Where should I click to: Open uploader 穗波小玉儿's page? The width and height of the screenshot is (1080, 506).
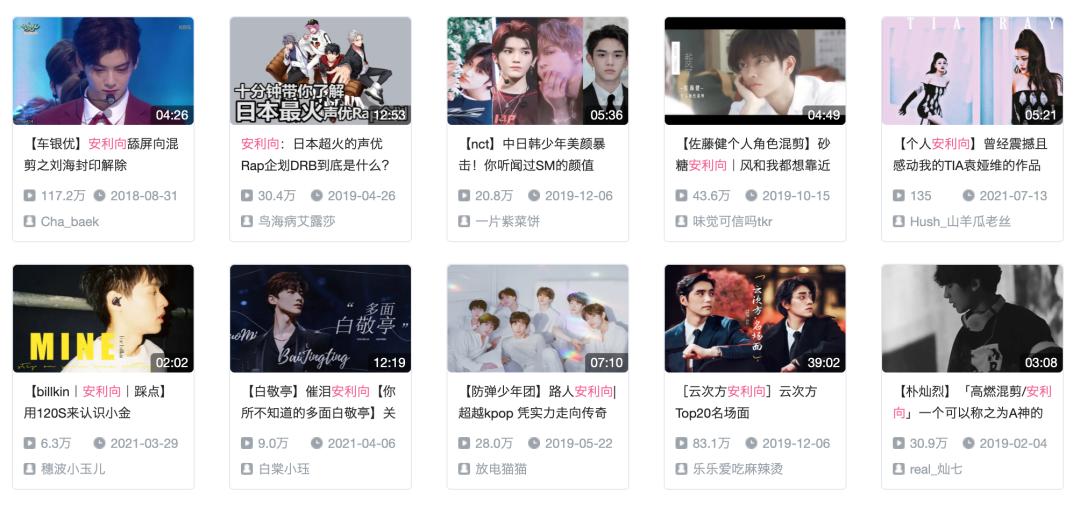click(x=73, y=468)
